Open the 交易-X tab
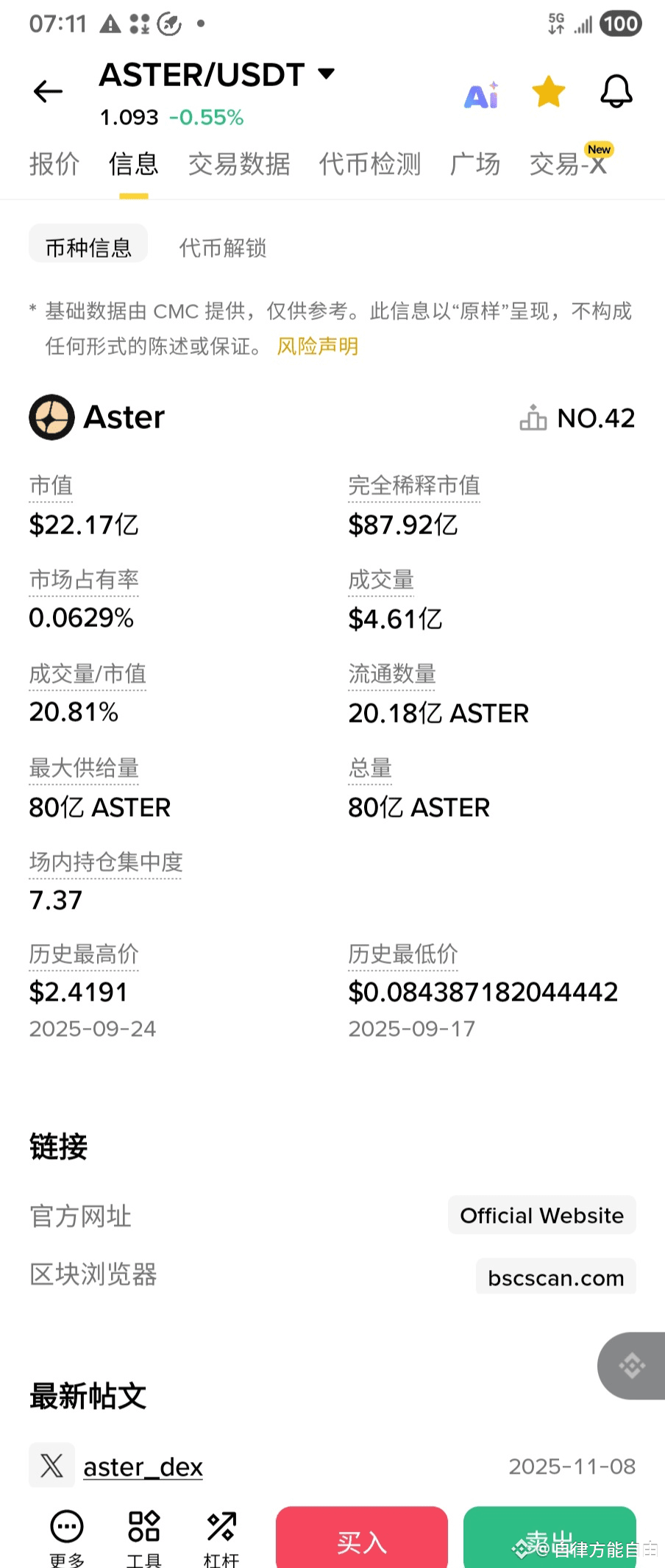The height and width of the screenshot is (1568, 665). point(569,163)
